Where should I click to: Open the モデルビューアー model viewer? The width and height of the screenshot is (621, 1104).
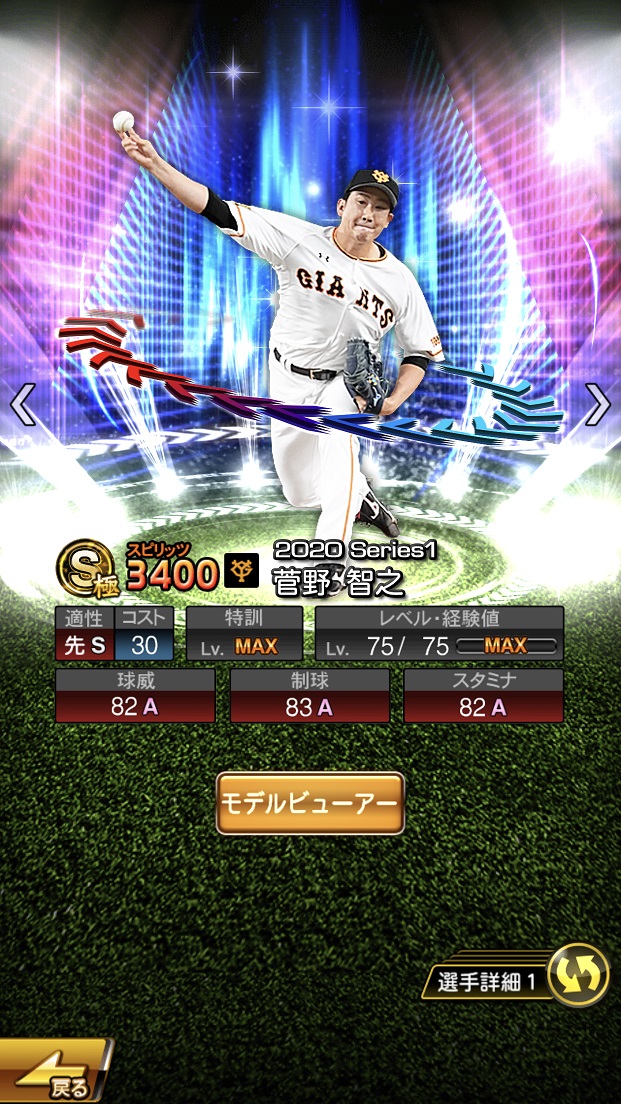310,803
